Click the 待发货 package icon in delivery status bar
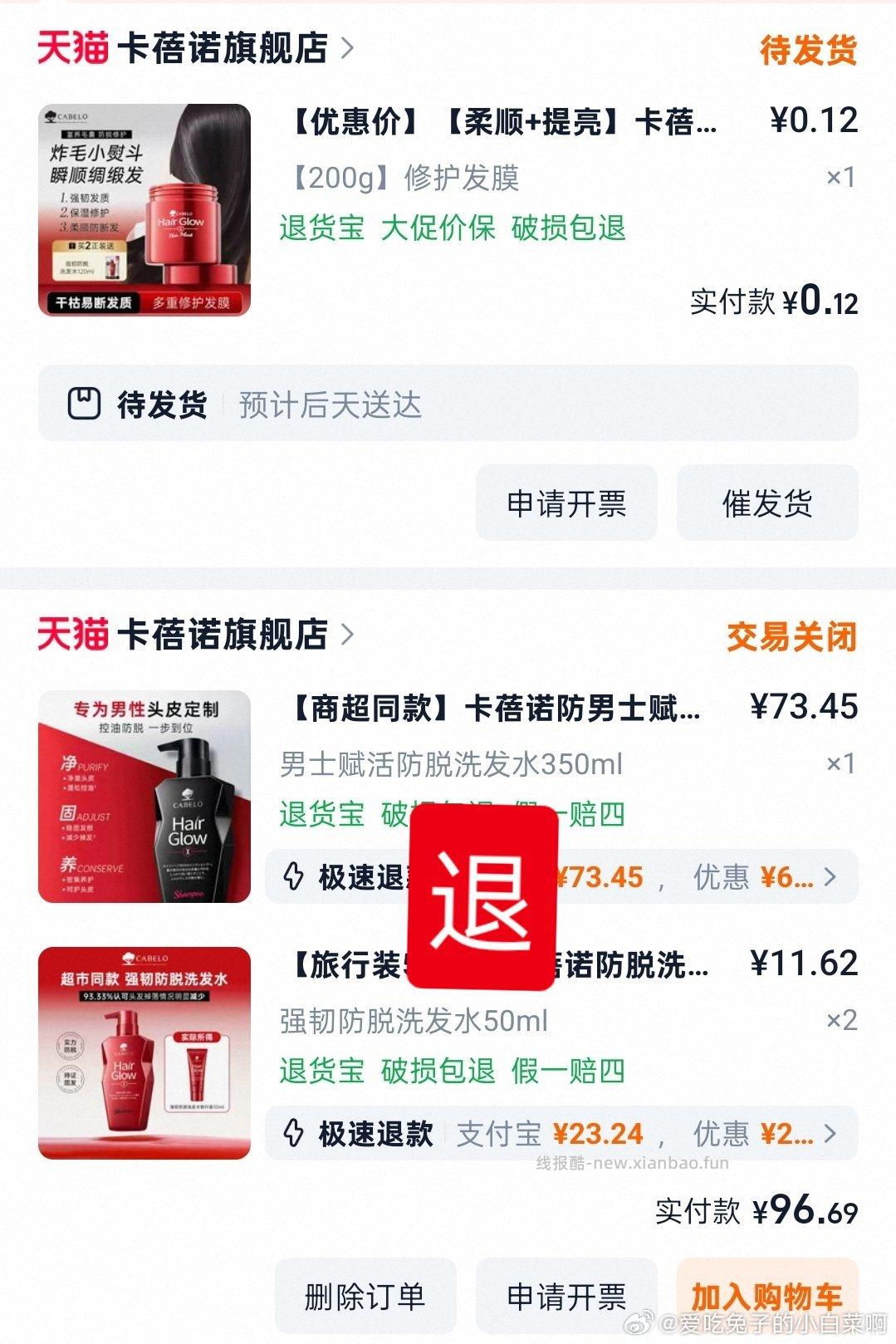 pos(84,406)
